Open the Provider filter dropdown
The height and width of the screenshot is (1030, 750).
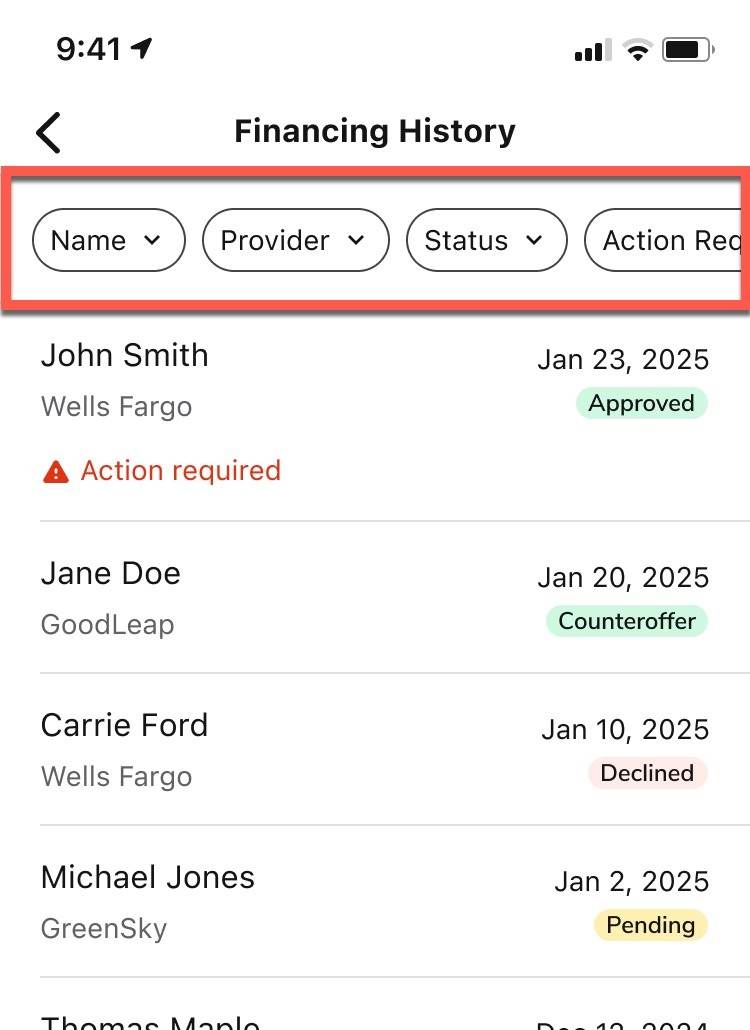pyautogui.click(x=295, y=240)
